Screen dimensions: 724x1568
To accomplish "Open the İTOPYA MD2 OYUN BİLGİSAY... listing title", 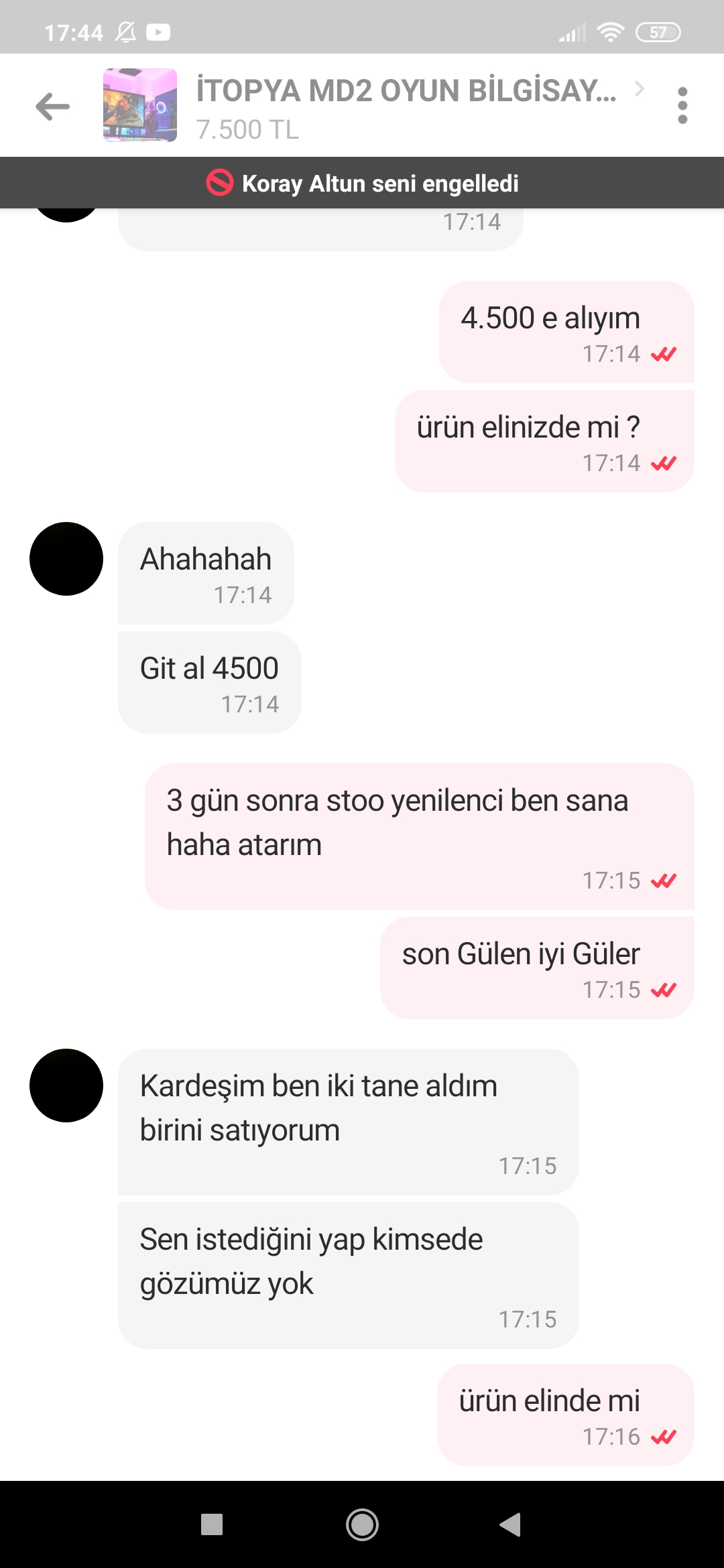I will click(x=406, y=91).
